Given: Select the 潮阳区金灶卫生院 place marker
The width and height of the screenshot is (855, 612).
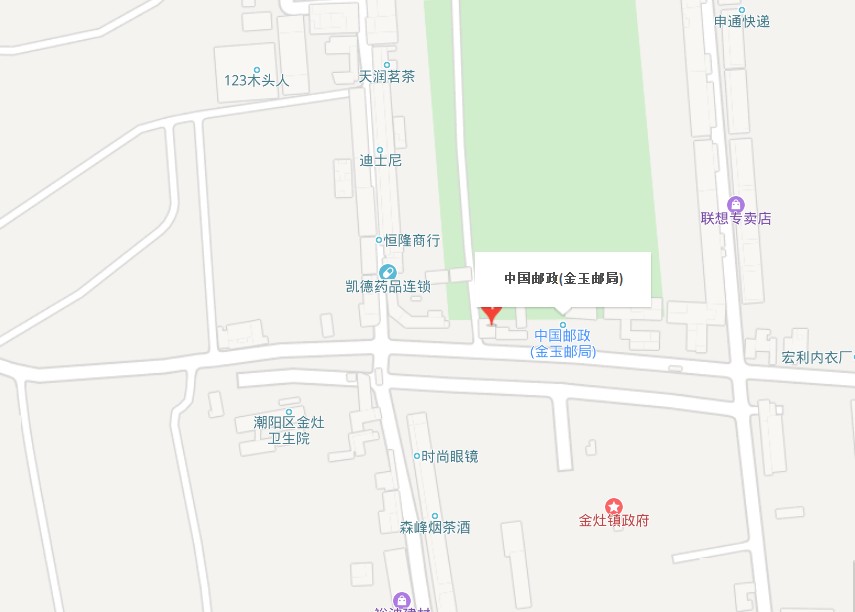Looking at the screenshot, I should coord(289,412).
